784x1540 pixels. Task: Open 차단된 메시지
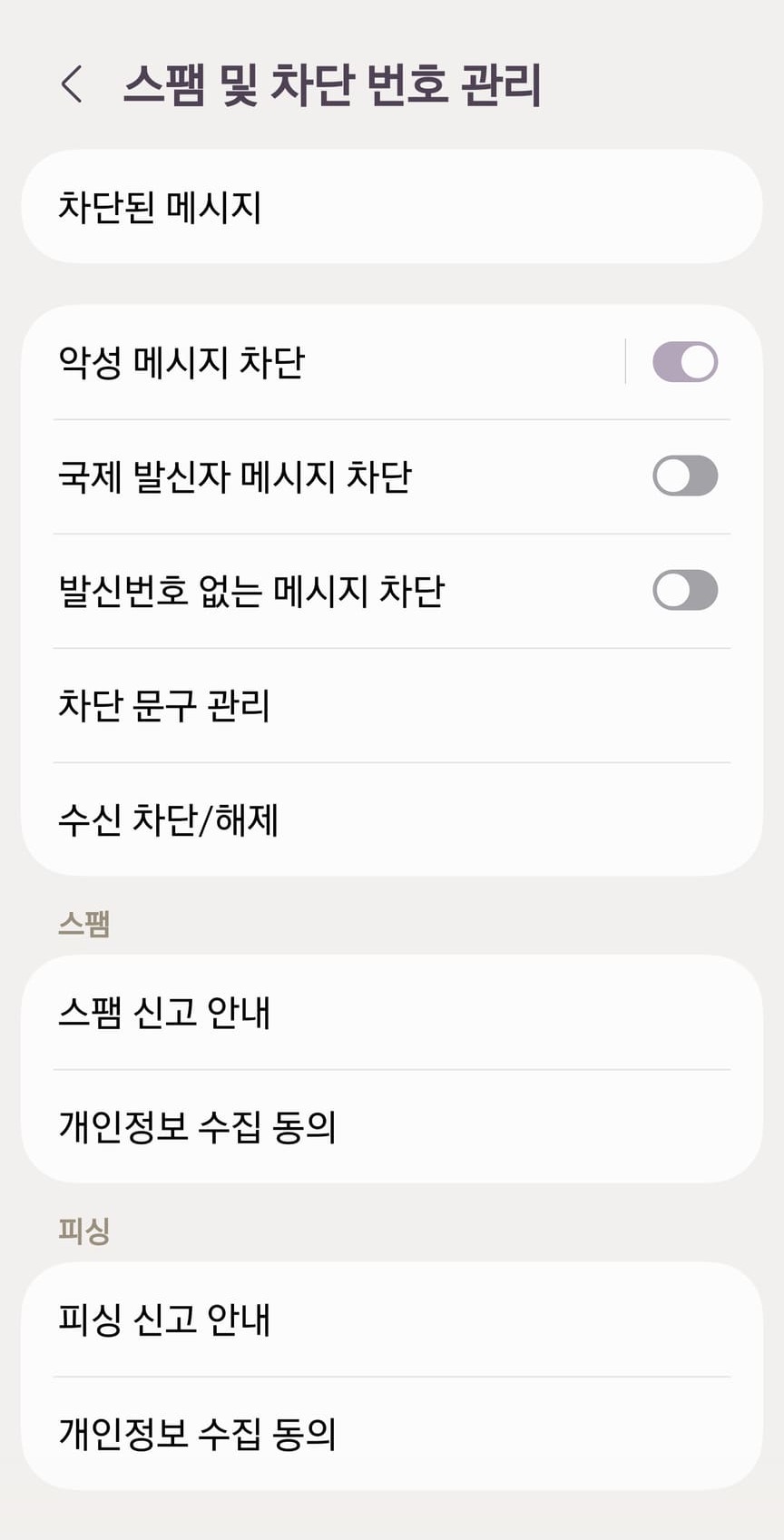click(x=392, y=207)
